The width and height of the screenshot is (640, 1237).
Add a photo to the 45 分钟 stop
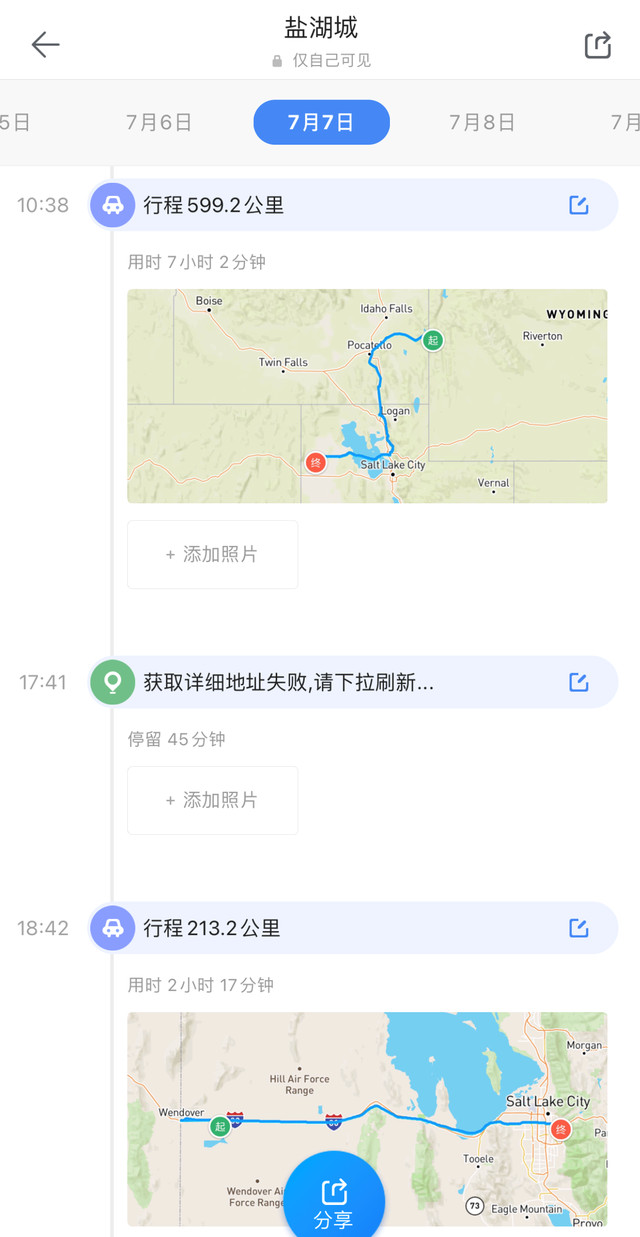(x=212, y=800)
